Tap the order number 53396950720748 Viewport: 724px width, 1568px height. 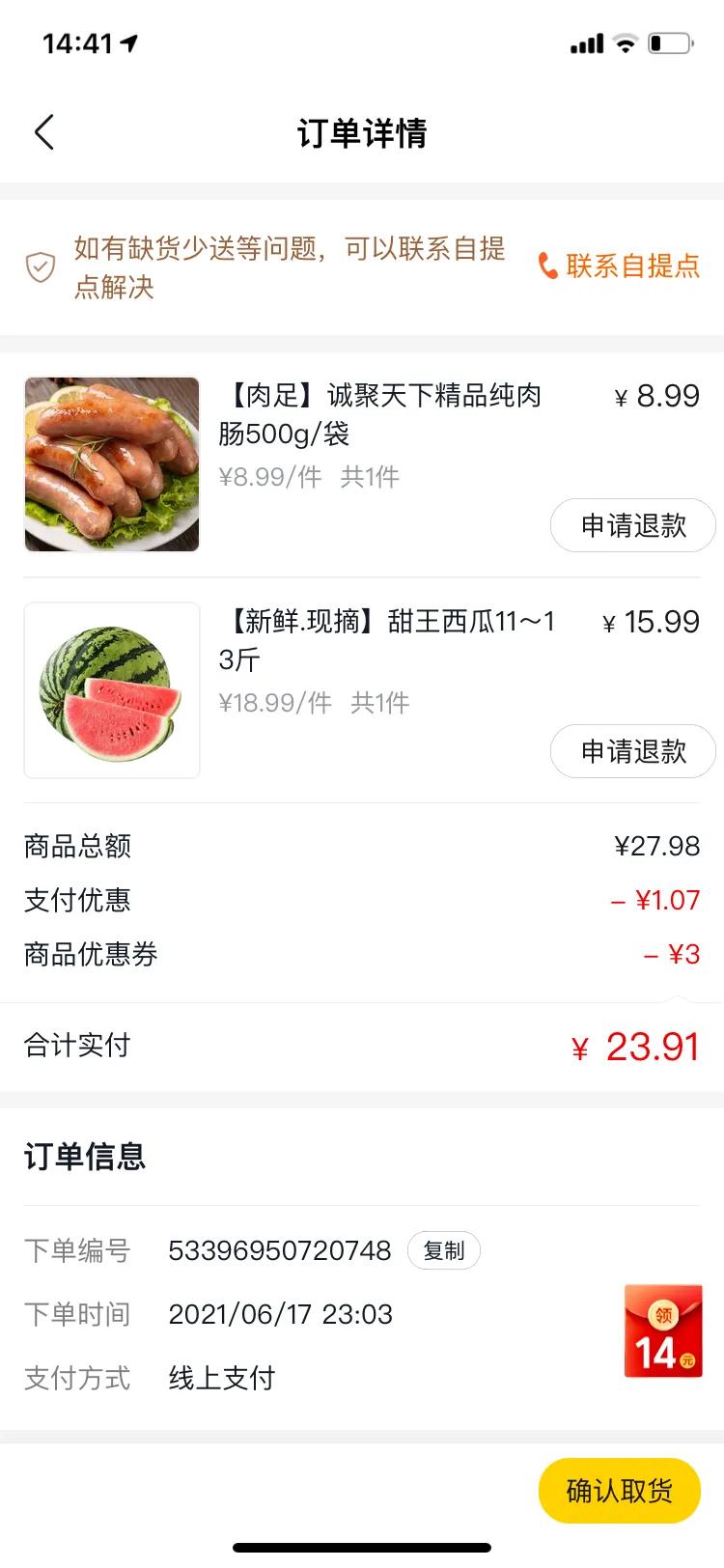(280, 1250)
